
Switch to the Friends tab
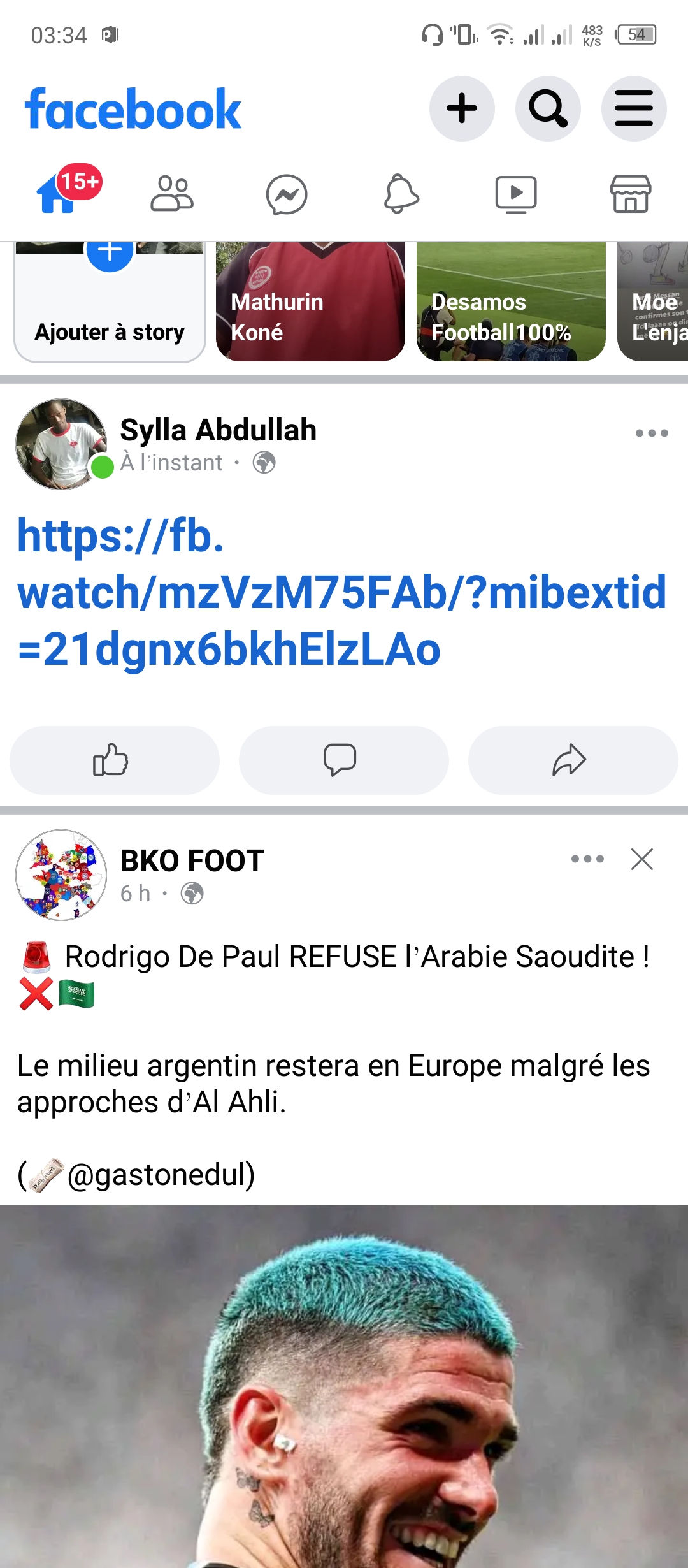(x=172, y=194)
